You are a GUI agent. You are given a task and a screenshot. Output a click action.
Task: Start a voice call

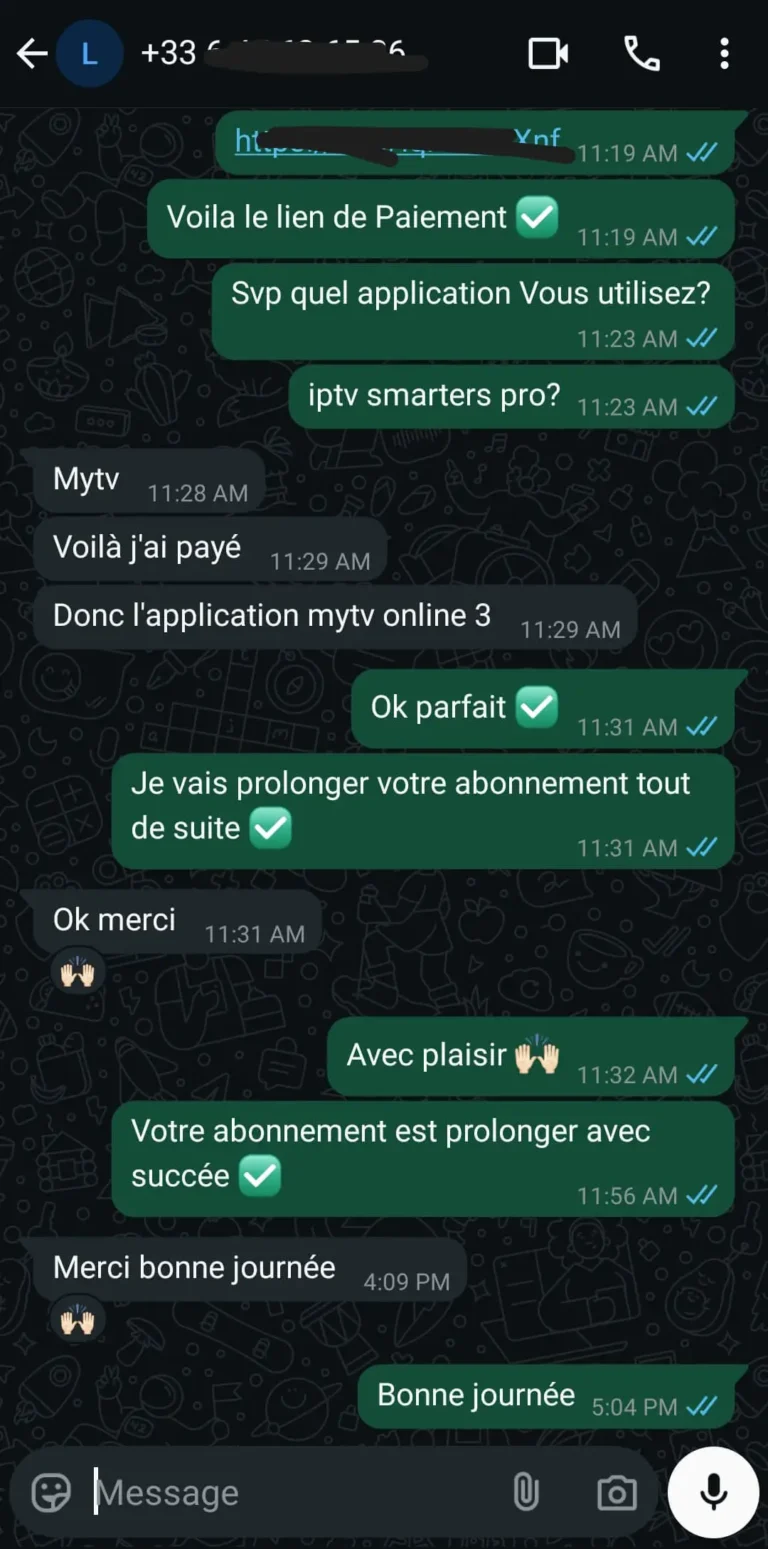click(x=643, y=55)
